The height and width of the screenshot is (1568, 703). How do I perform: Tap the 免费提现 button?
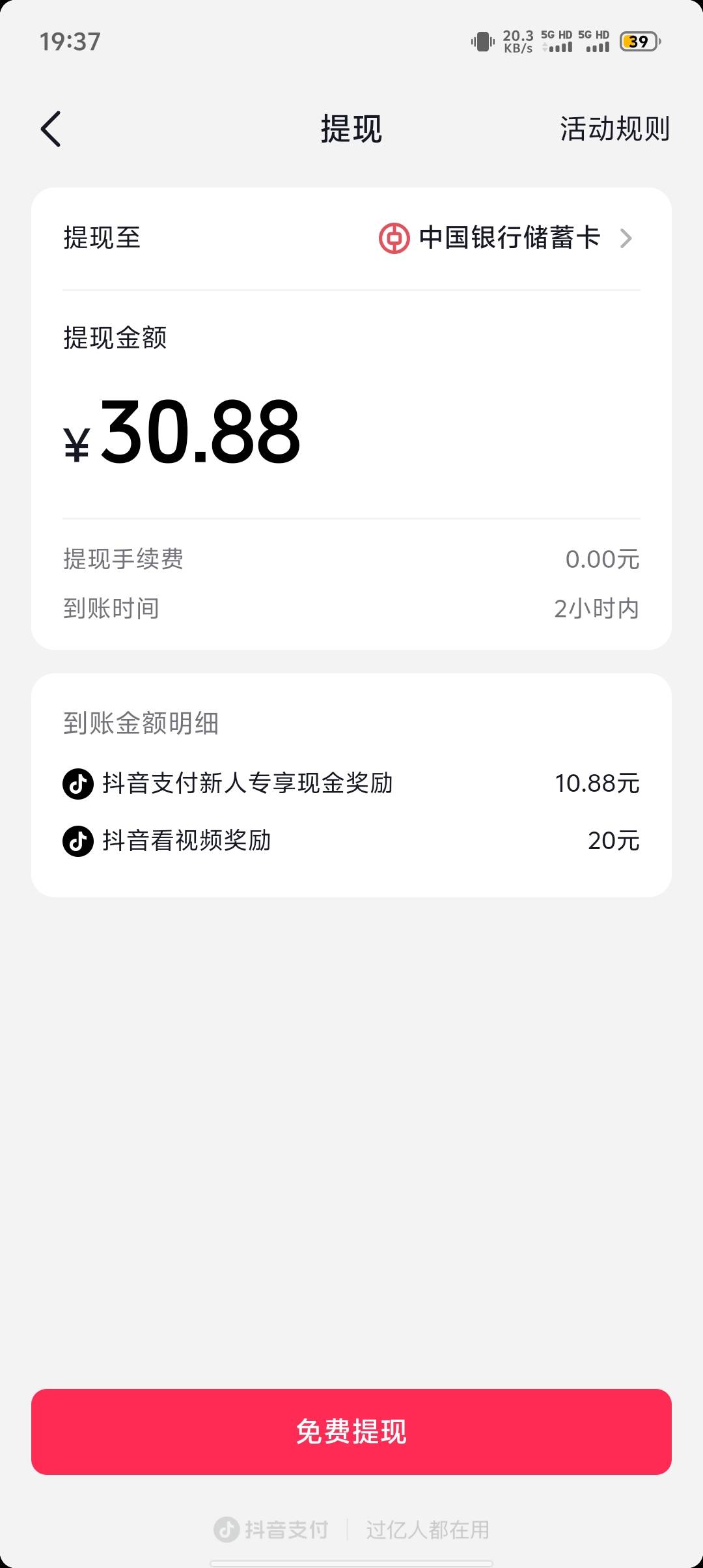point(351,1432)
